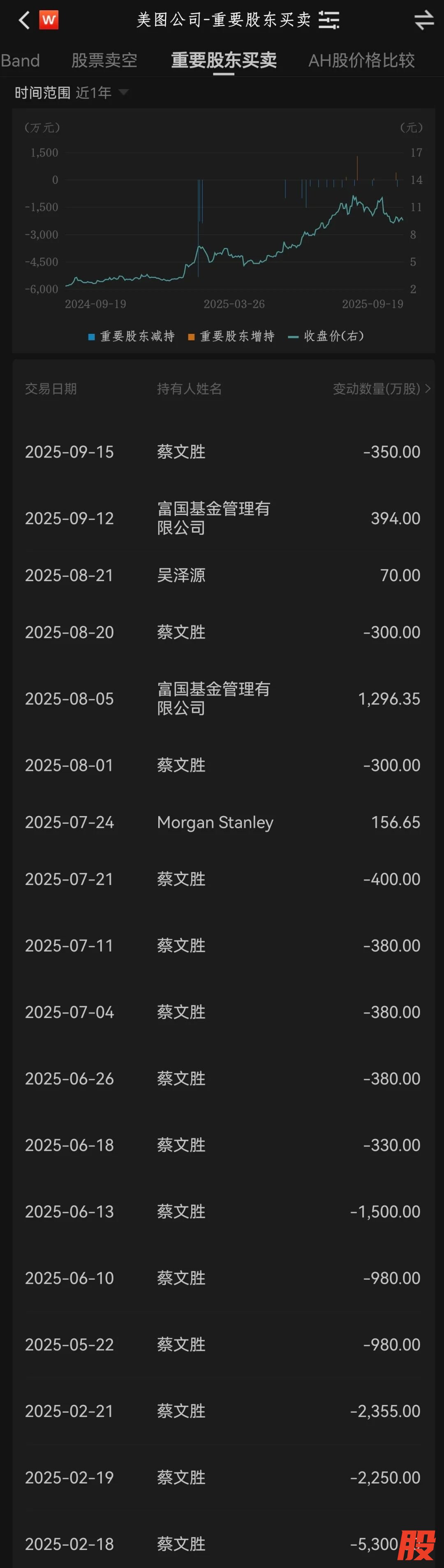This screenshot has width=444, height=1568.
Task: Open the filter settings icon beside the title
Action: pos(329,20)
